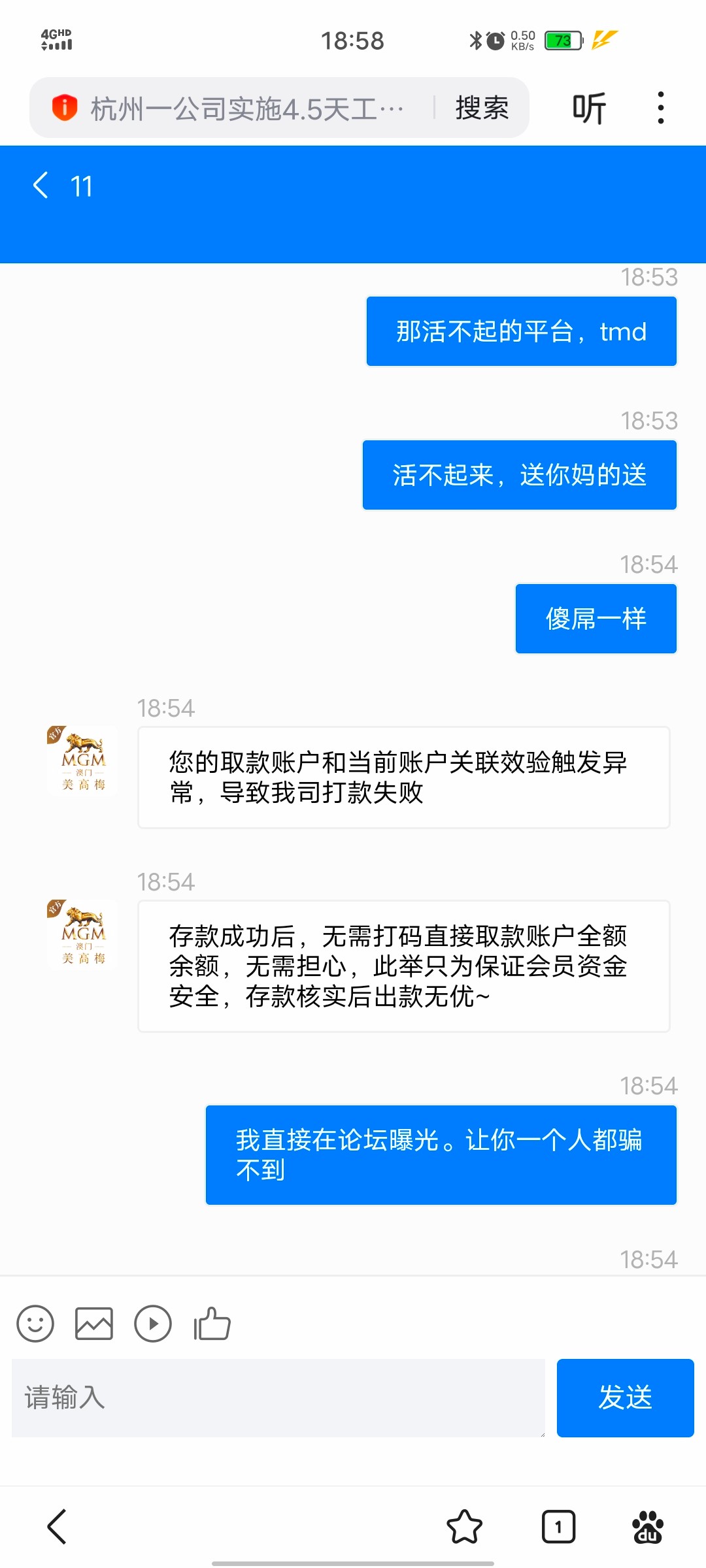Attach a video to the chat
706x1568 pixels.
click(x=153, y=1324)
